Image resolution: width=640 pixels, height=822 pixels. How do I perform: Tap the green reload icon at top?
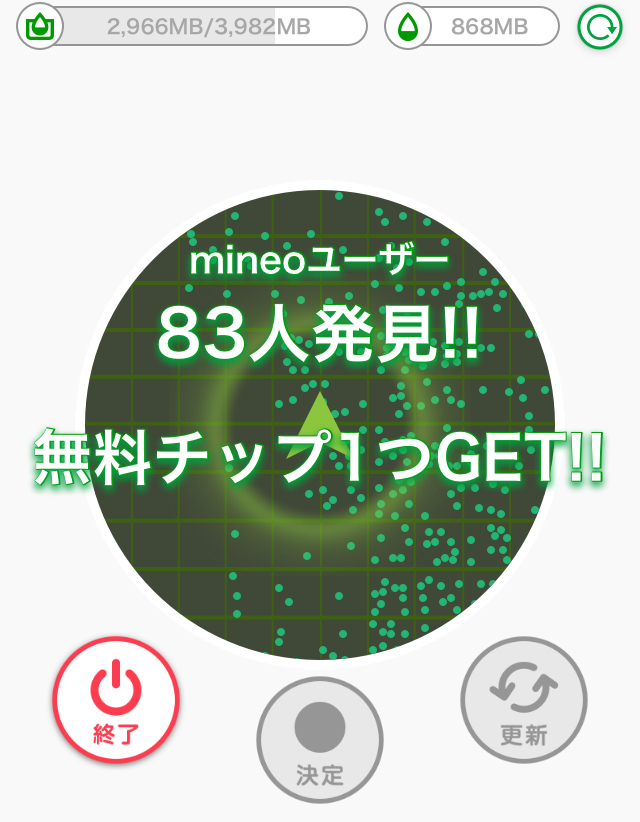tap(599, 27)
